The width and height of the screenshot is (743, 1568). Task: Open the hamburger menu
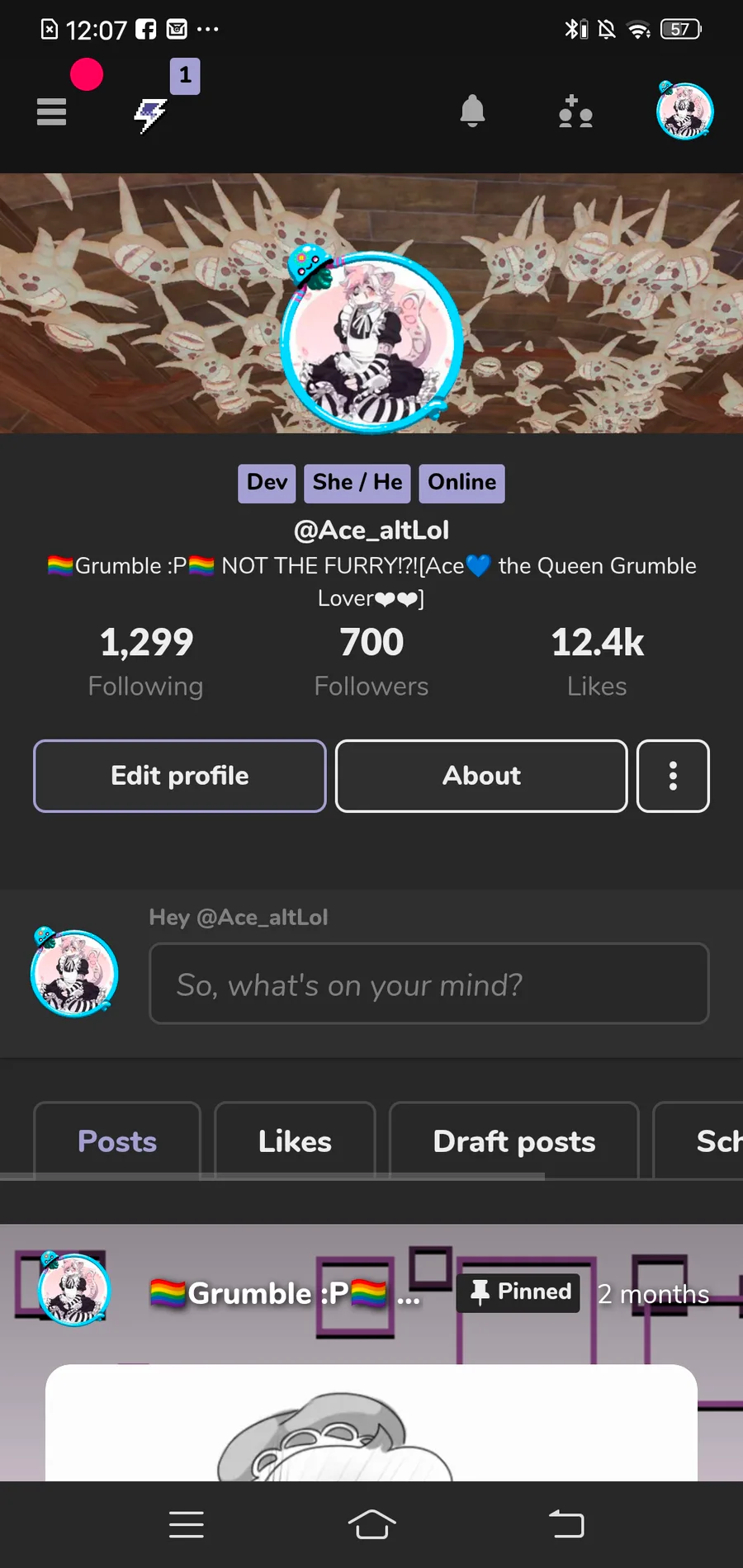point(51,111)
